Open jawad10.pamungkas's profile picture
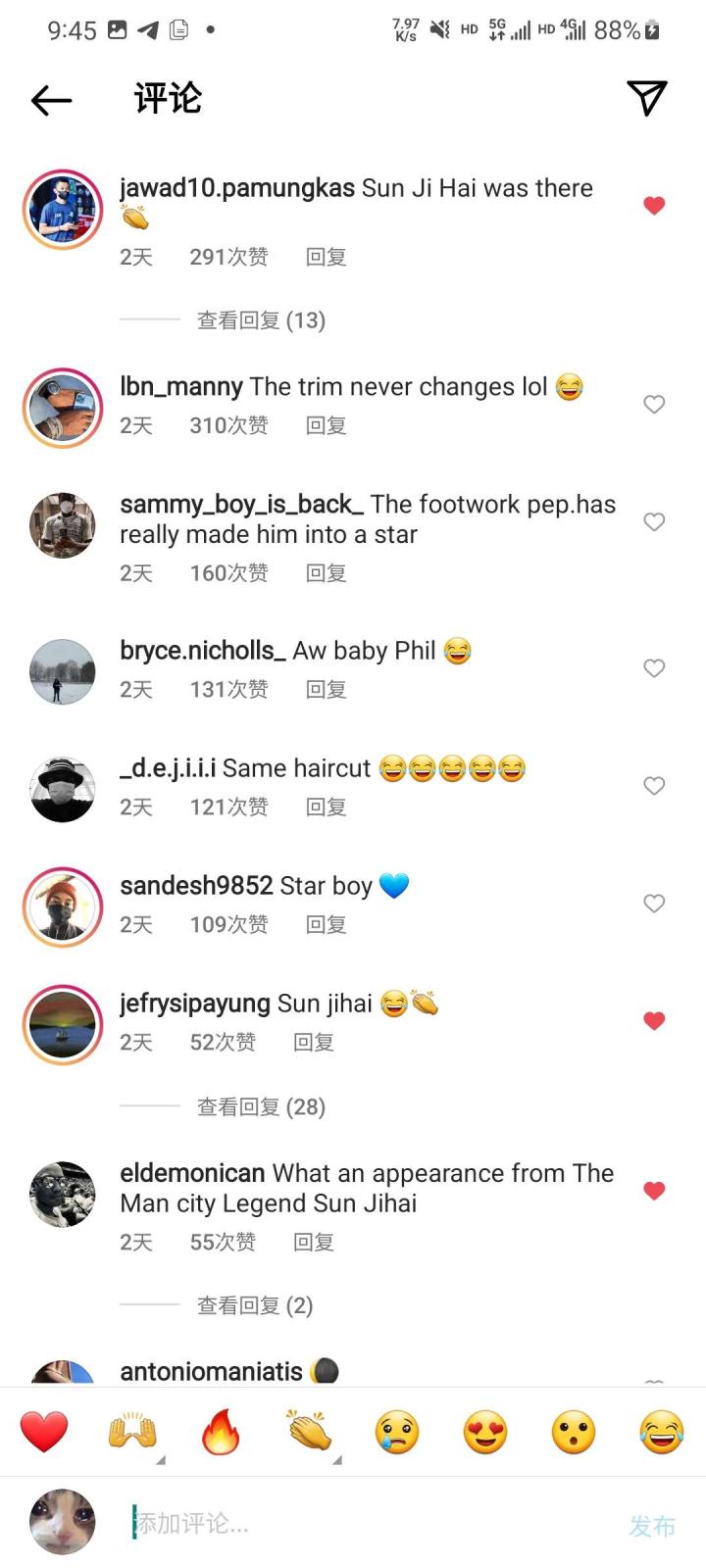Screen dimensions: 706x1568 [63, 210]
